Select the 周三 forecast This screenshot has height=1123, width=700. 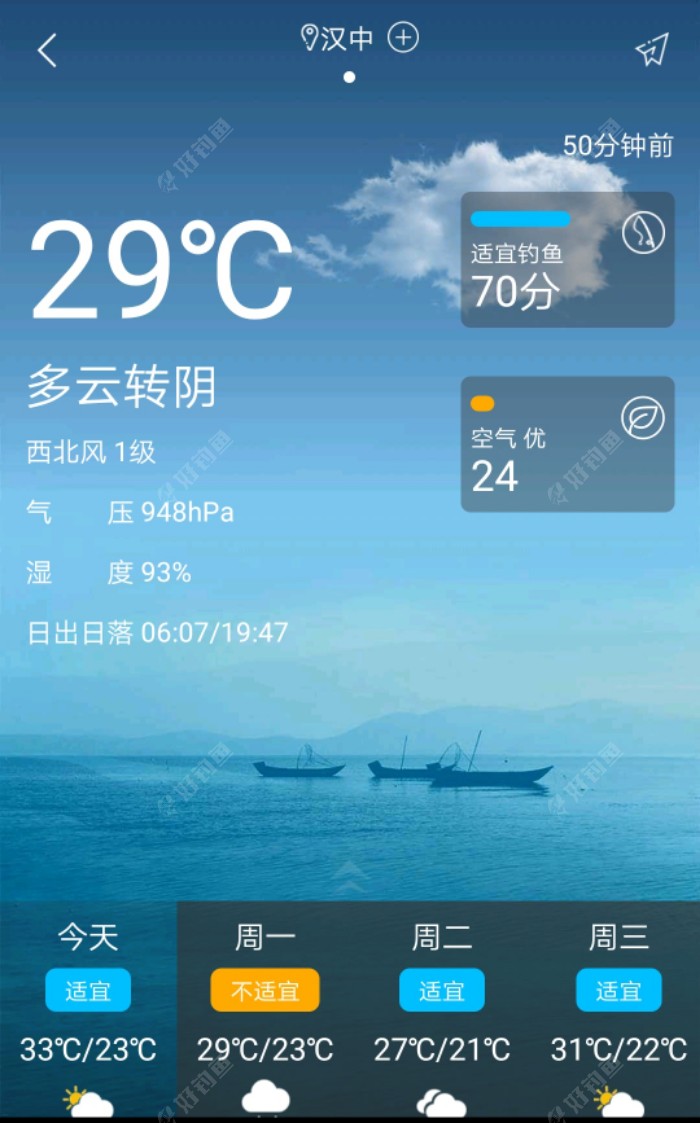click(x=618, y=1008)
